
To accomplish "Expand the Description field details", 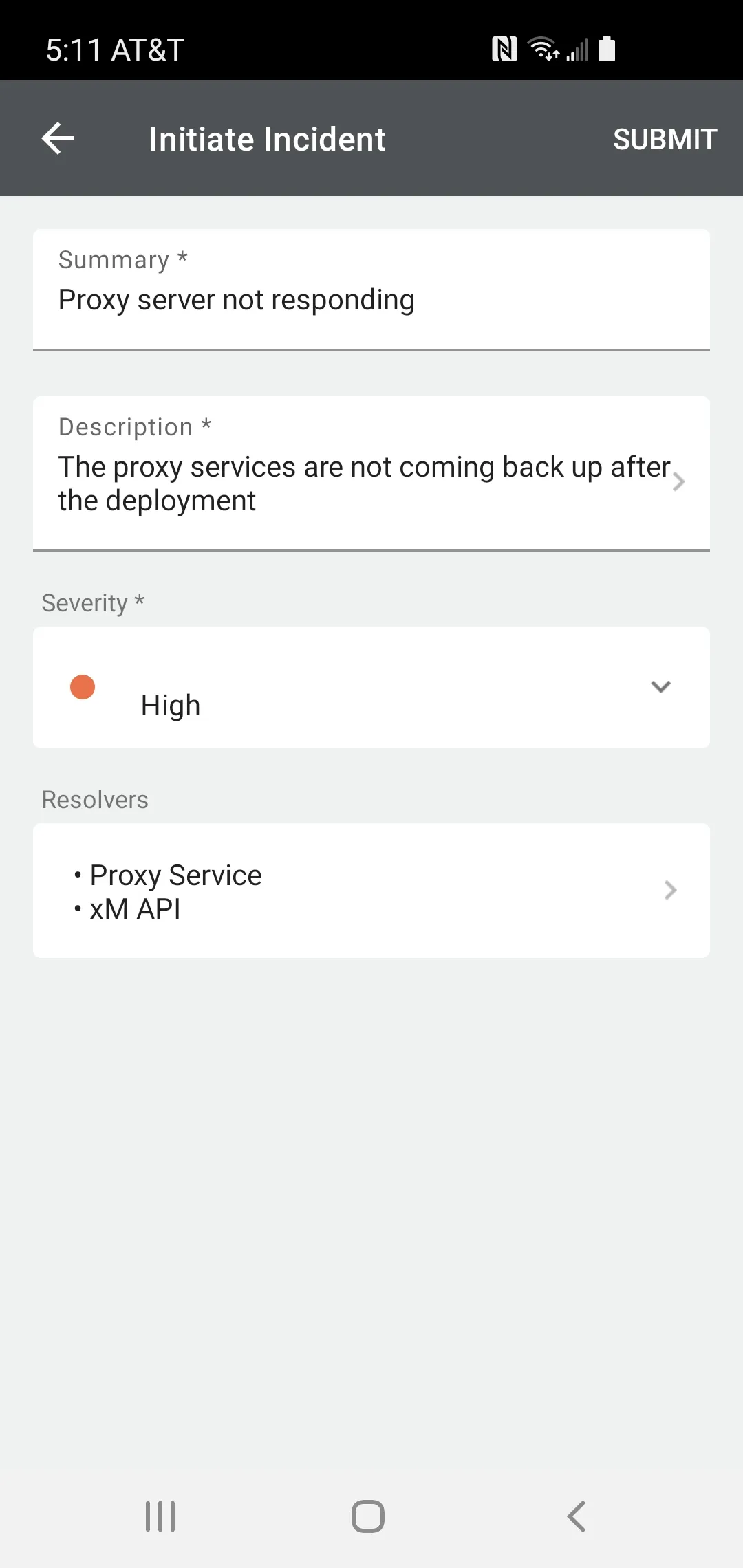I will coord(679,481).
